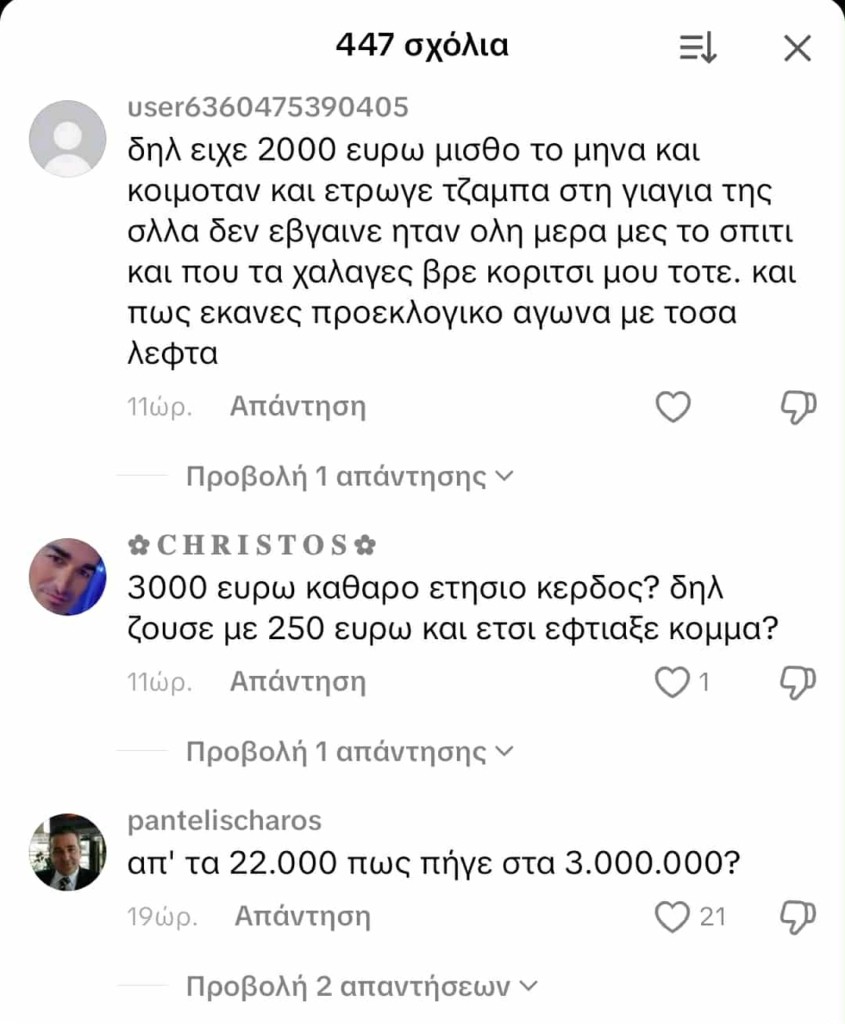Expand the reply under CHRISTOS's comment
845x1024 pixels.
coord(349,752)
